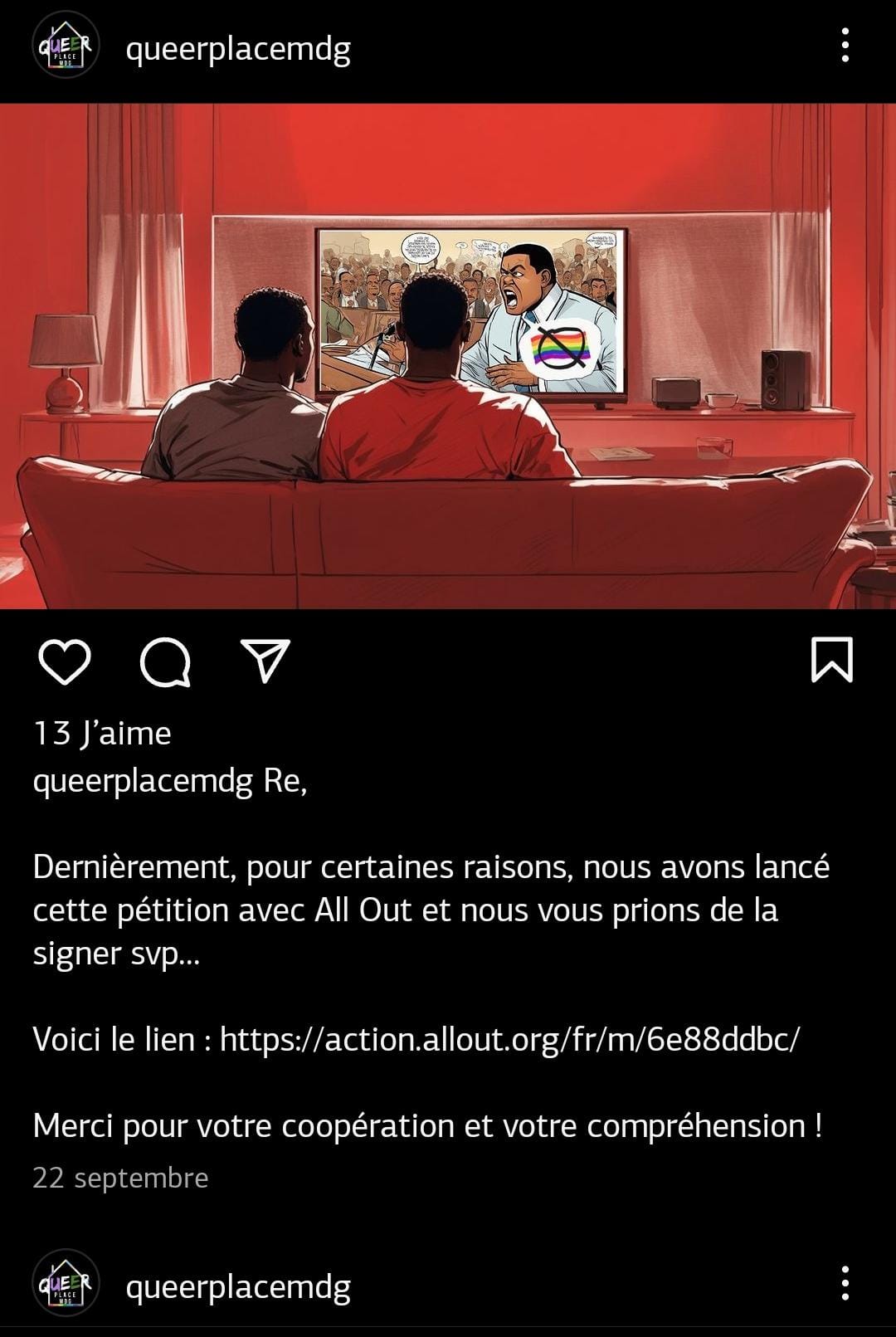Image resolution: width=896 pixels, height=1337 pixels.
Task: Like the petition post with the heart icon
Action: click(64, 661)
